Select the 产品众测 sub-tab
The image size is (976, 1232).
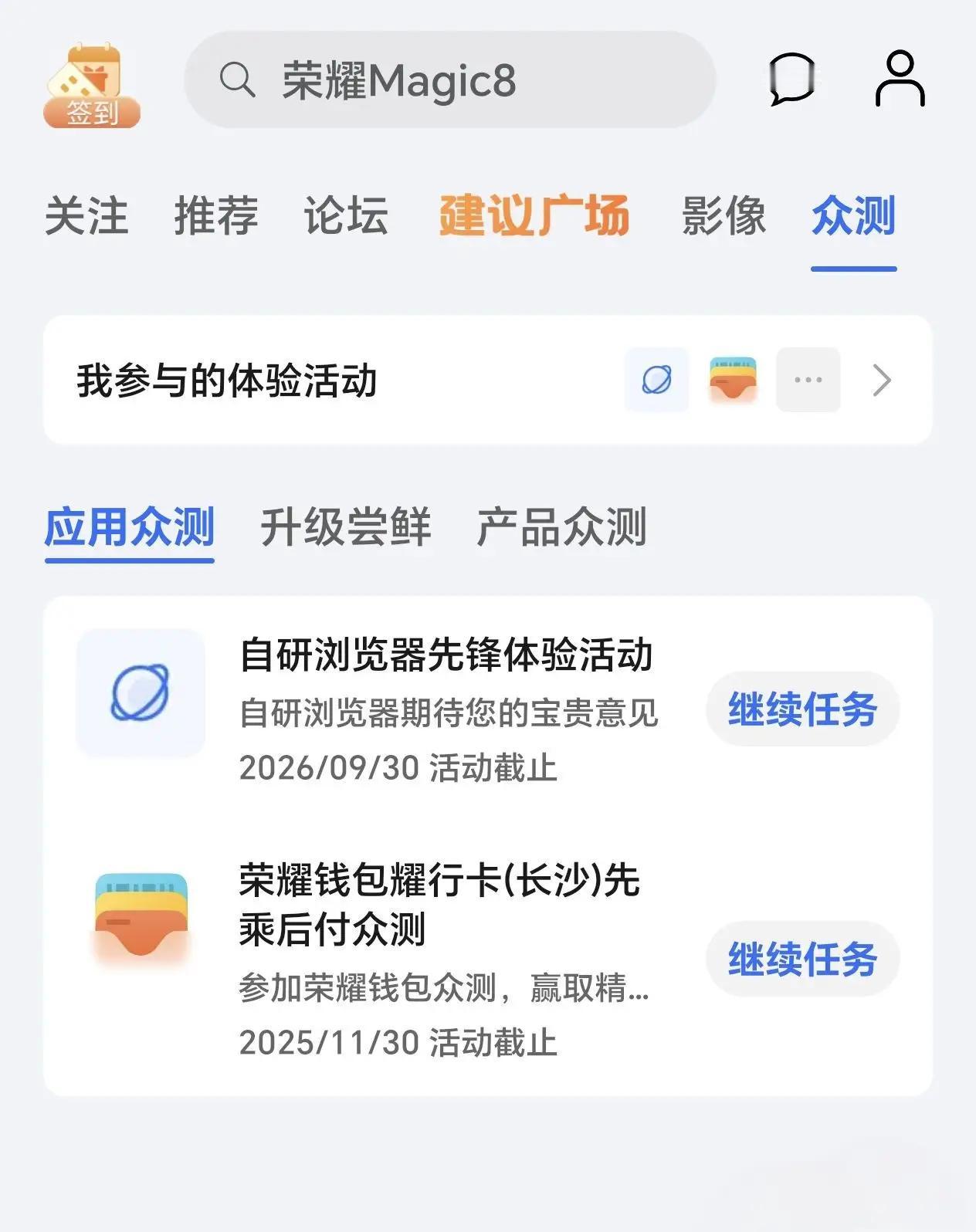tap(564, 526)
